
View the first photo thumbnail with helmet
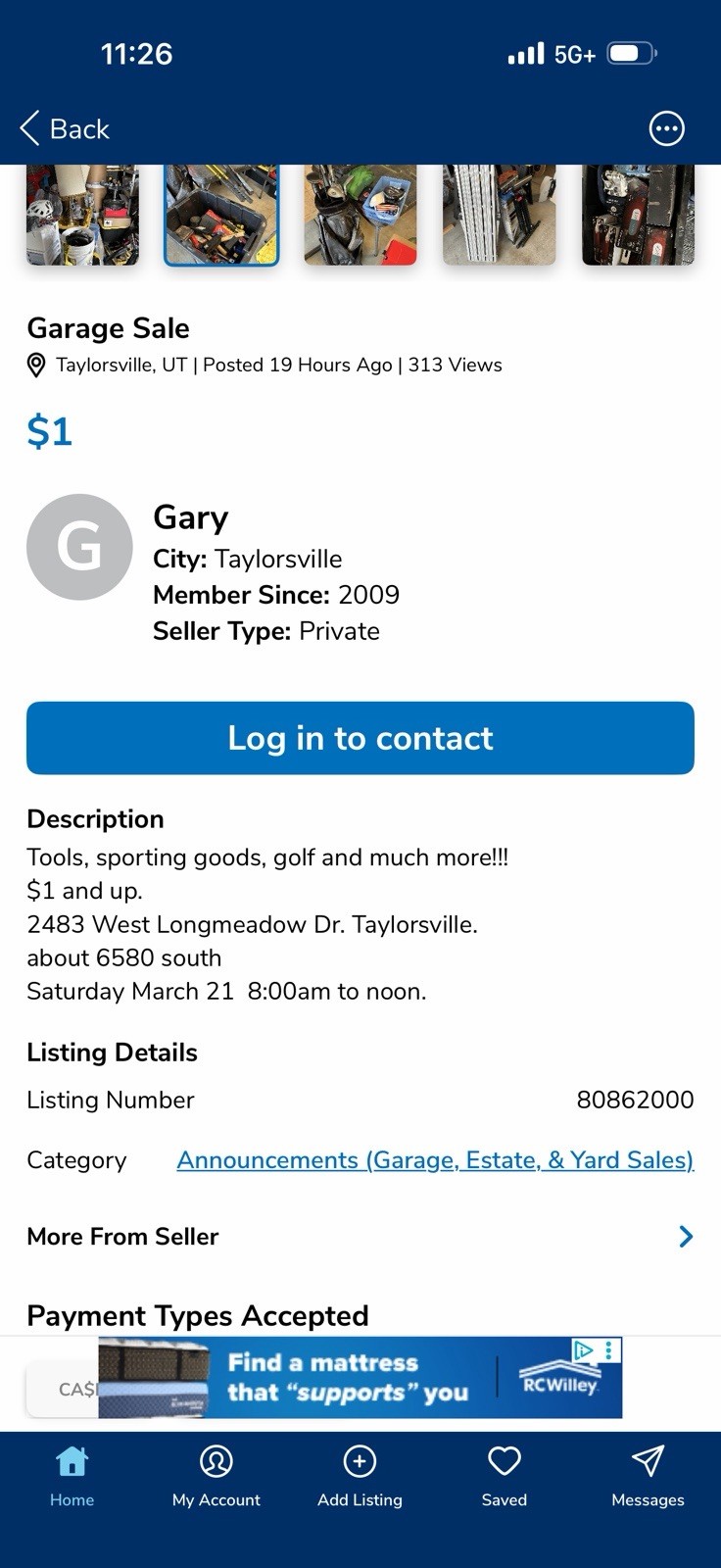click(x=82, y=216)
